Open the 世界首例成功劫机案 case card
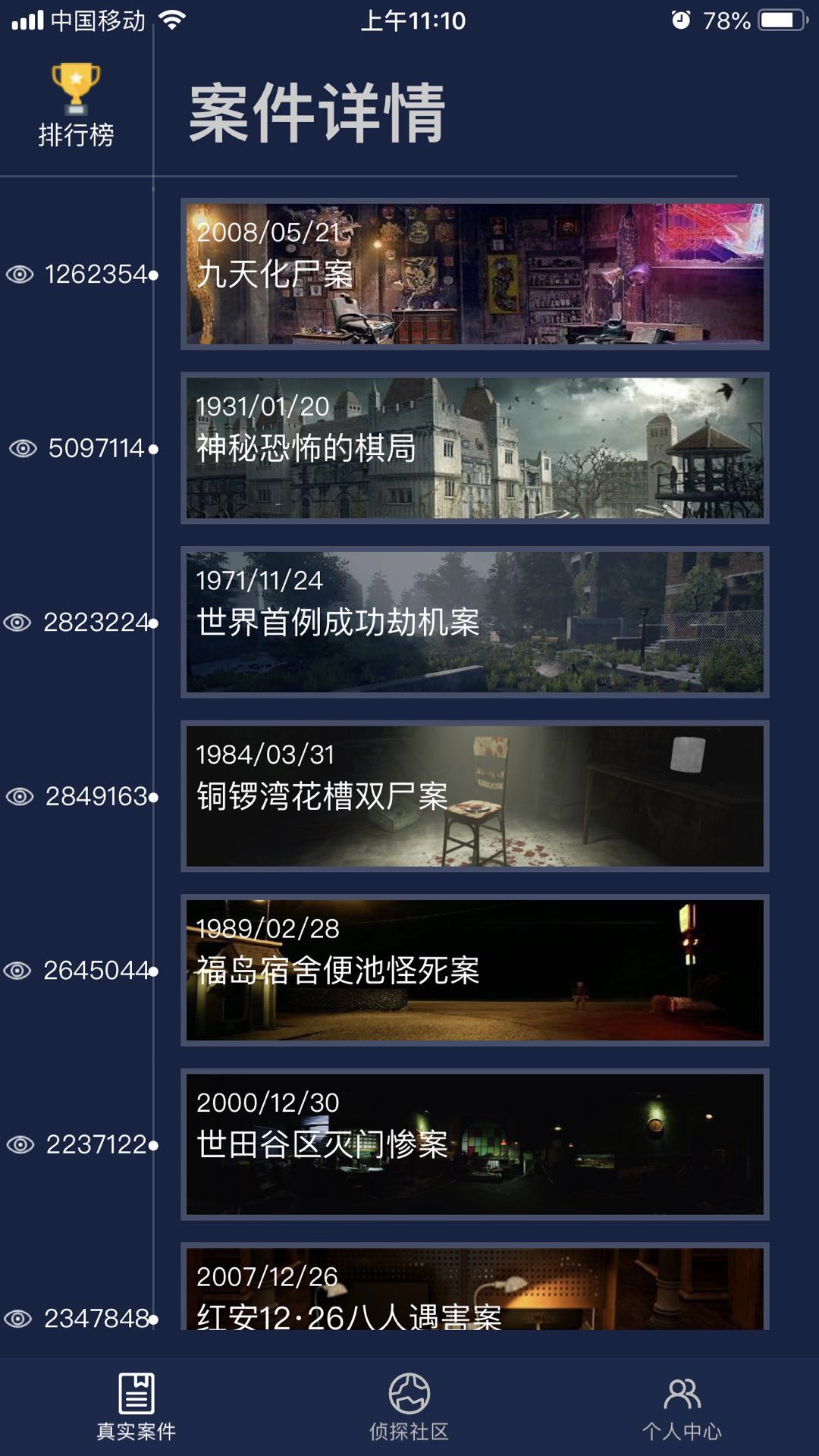Viewport: 819px width, 1456px height. pyautogui.click(x=475, y=622)
